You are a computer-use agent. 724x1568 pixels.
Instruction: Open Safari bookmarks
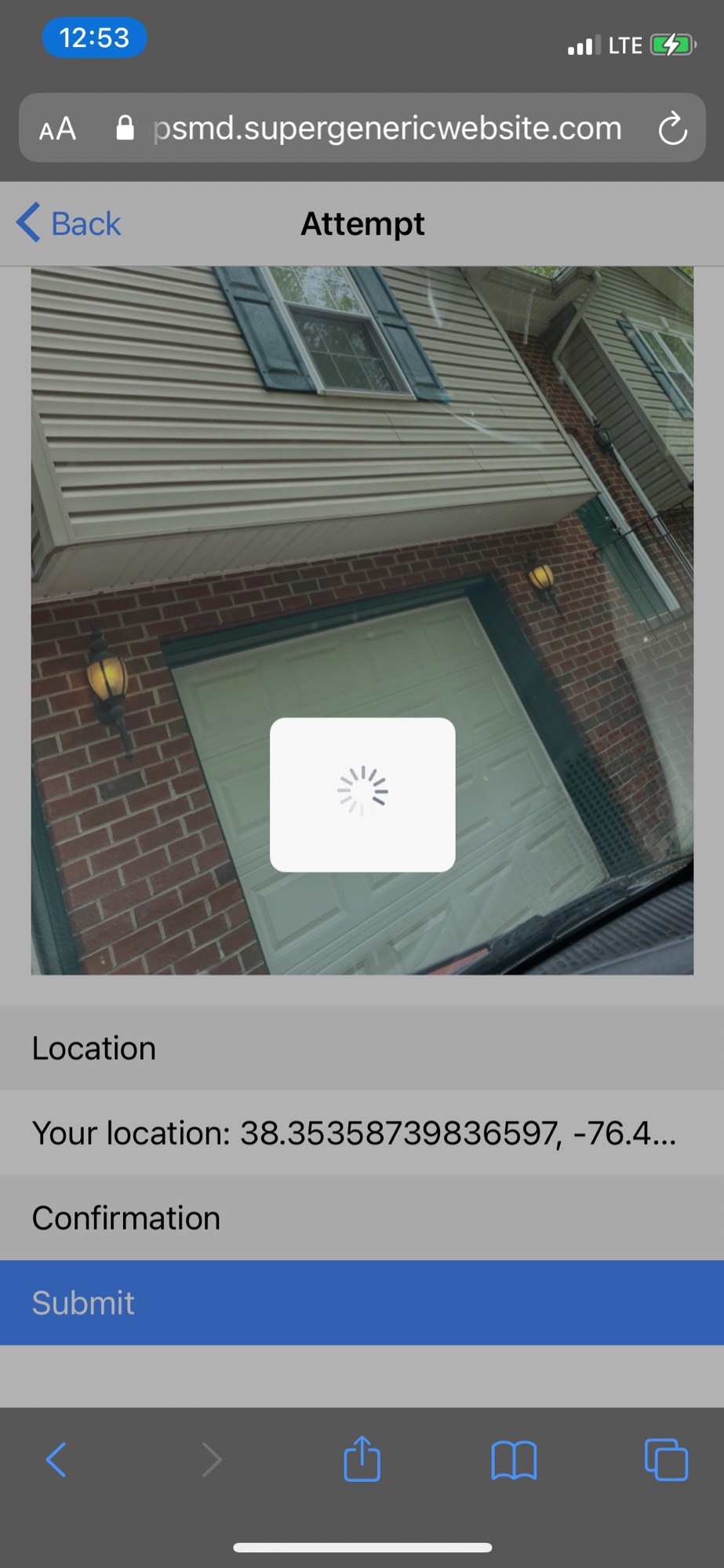514,1460
